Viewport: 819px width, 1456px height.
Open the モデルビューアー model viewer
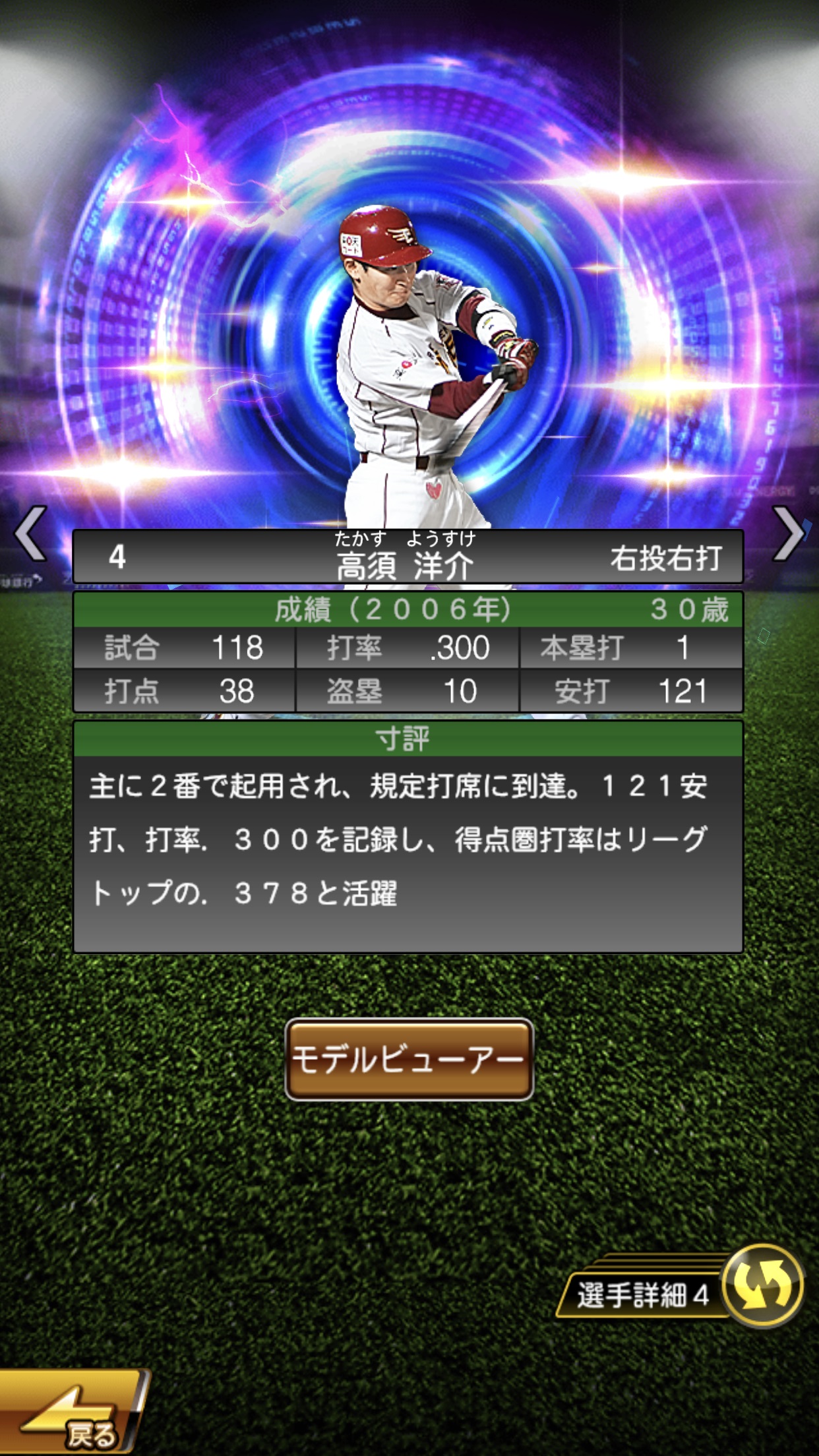pos(409,1060)
